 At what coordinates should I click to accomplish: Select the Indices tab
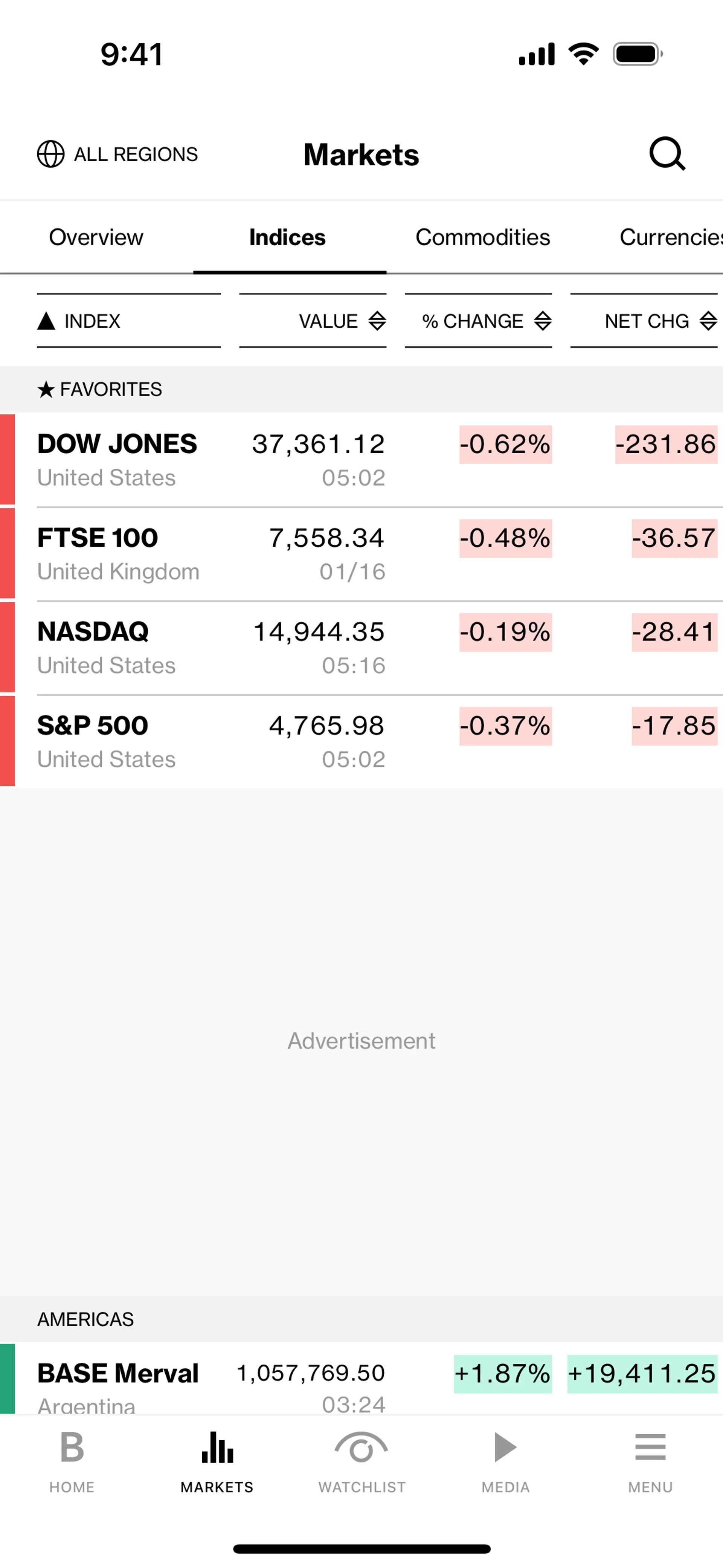tap(287, 237)
